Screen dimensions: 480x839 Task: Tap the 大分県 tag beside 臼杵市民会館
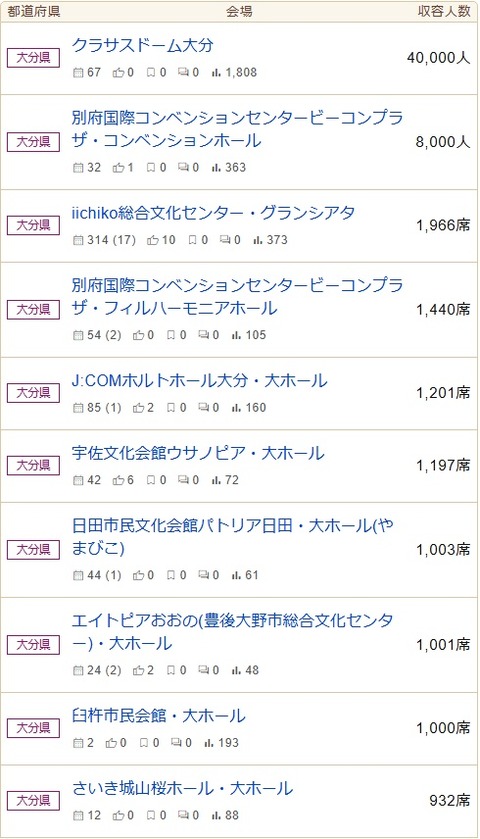[x=33, y=728]
